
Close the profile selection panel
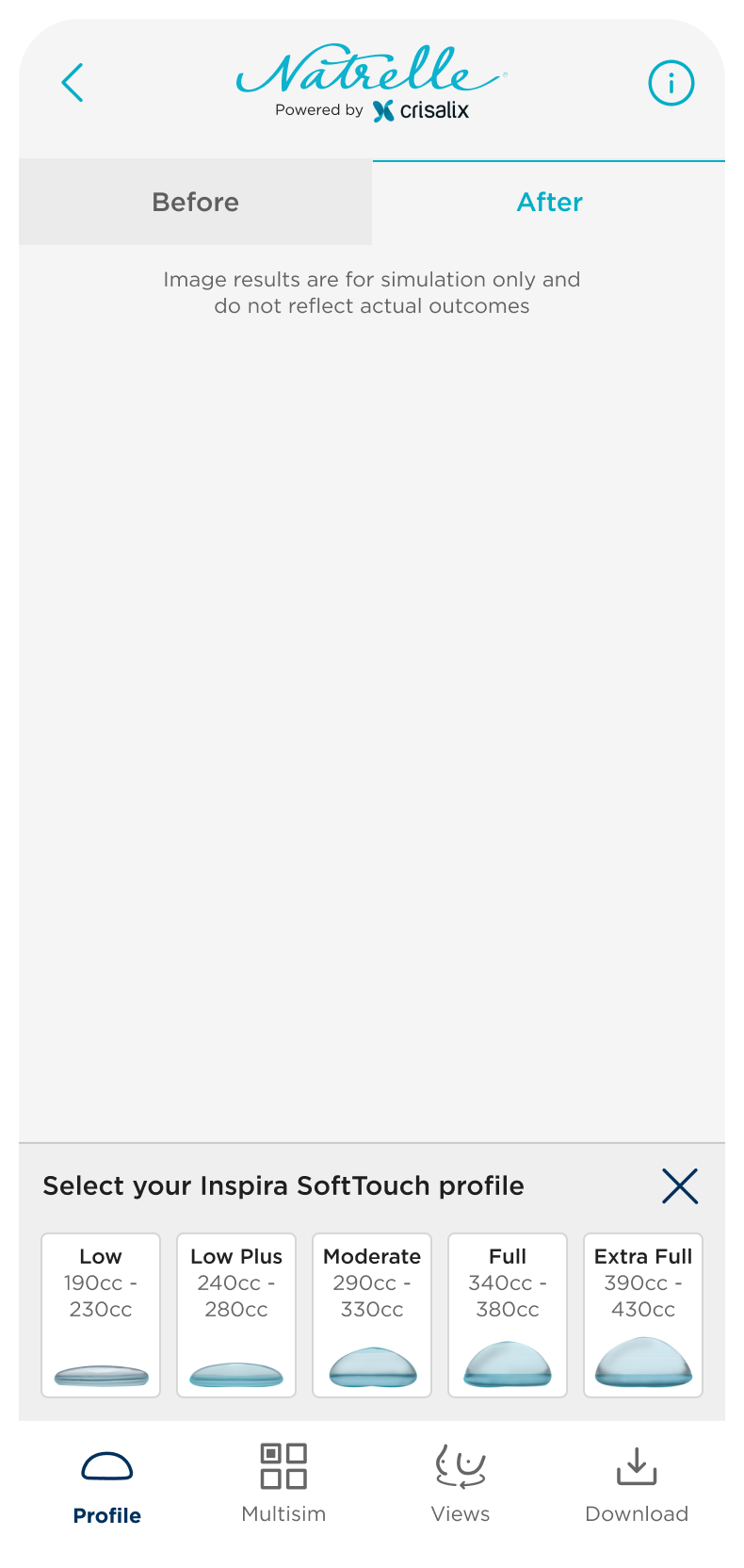pyautogui.click(x=680, y=1186)
